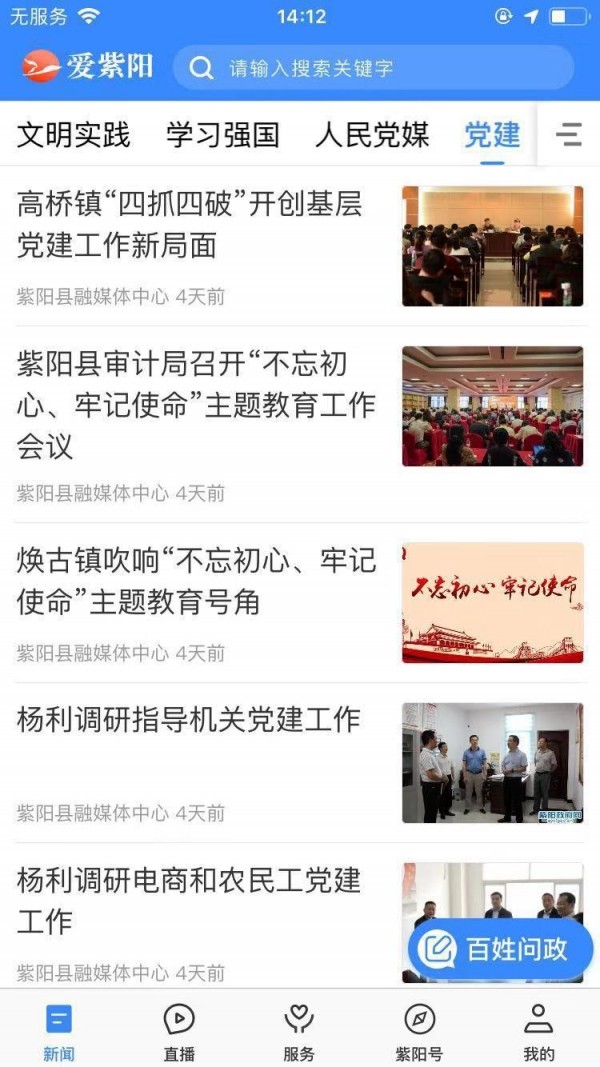Switch to the 直播 bottom tab
Screen dimensions: 600x1067
[179, 1031]
